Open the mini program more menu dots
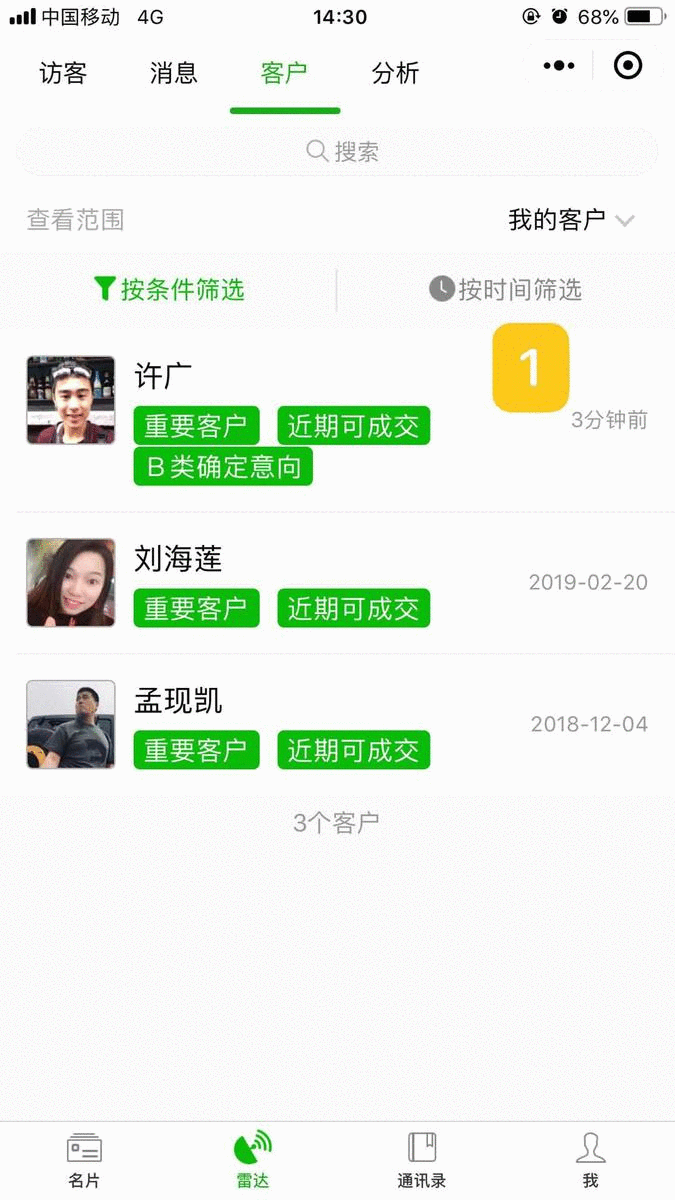Viewport: 675px width, 1200px height. click(x=559, y=66)
